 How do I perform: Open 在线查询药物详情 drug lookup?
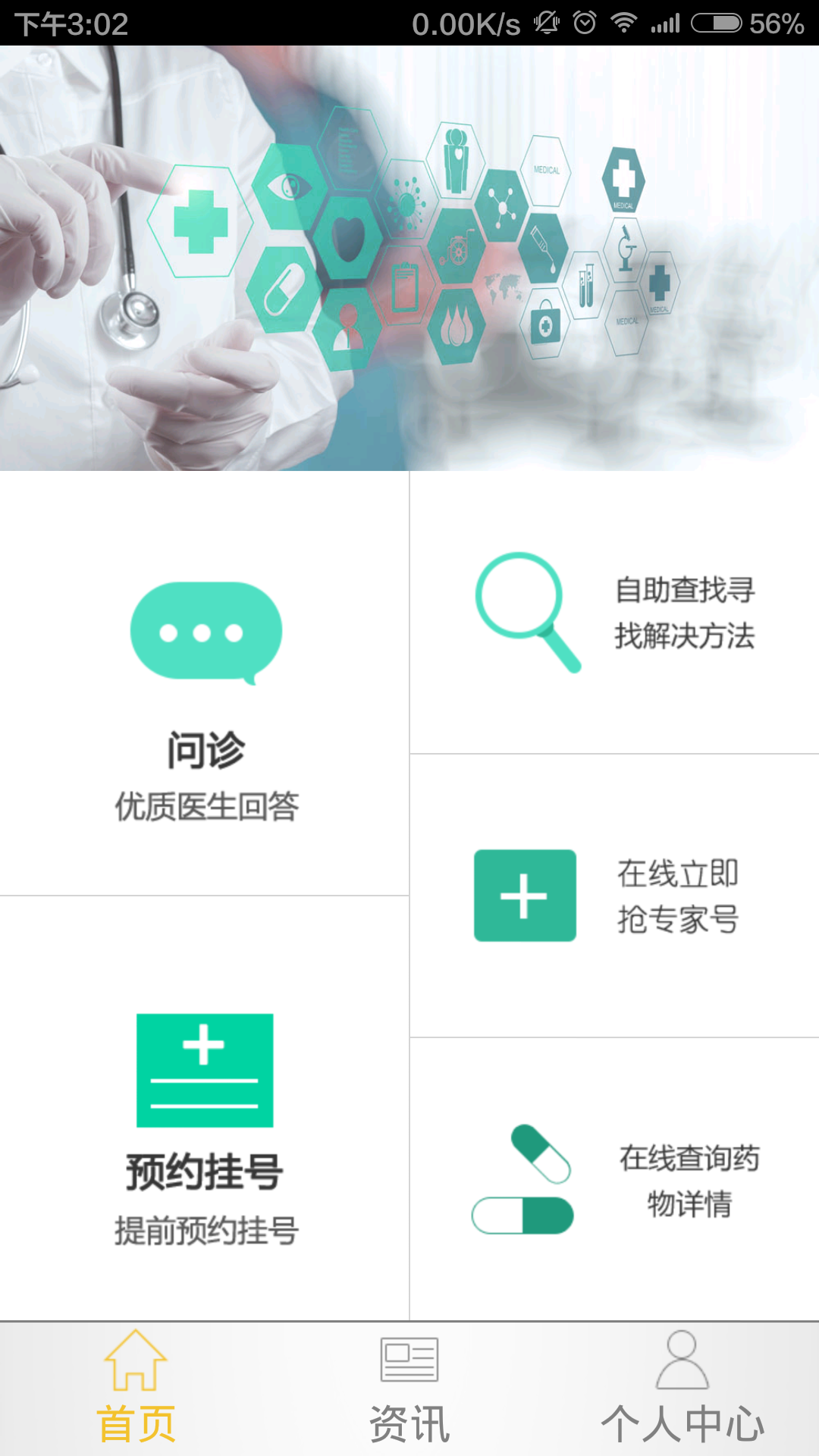614,1179
